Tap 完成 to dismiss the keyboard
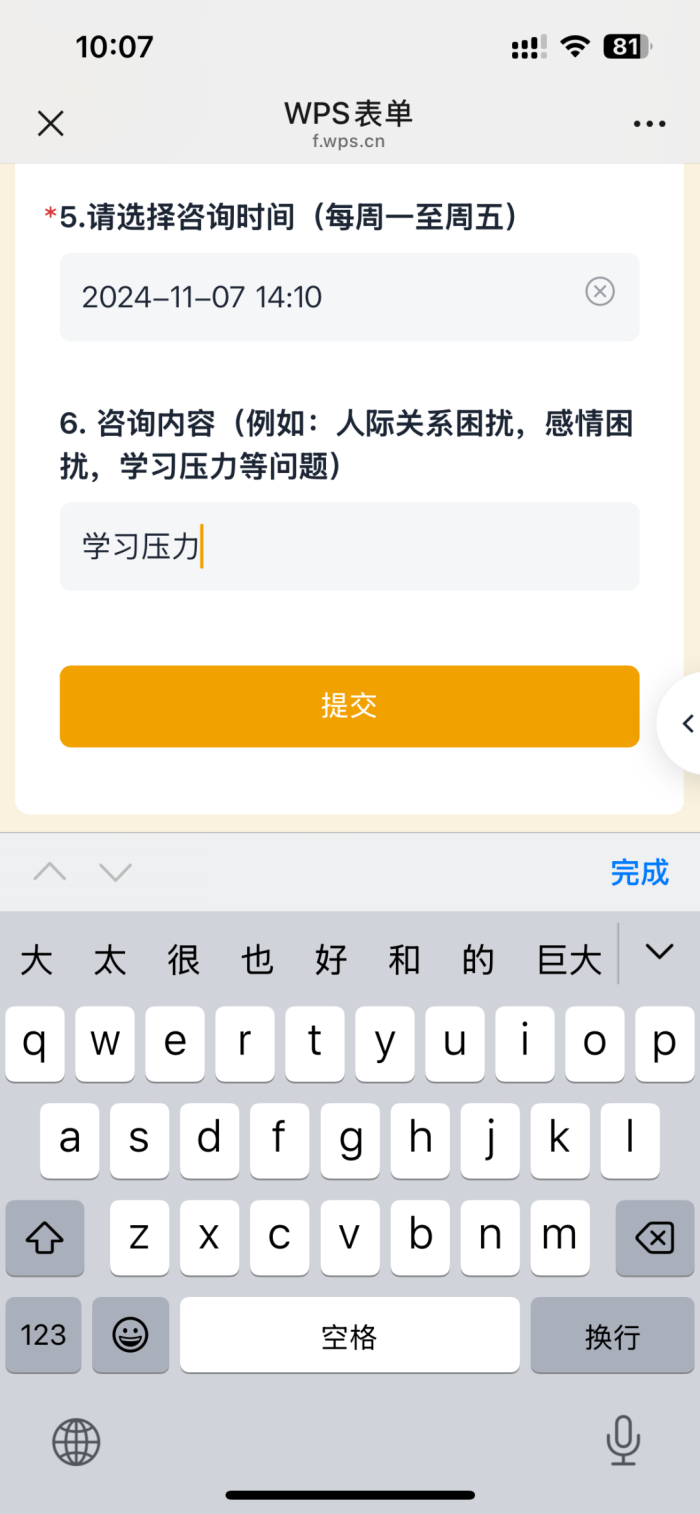700x1514 pixels. [x=639, y=872]
